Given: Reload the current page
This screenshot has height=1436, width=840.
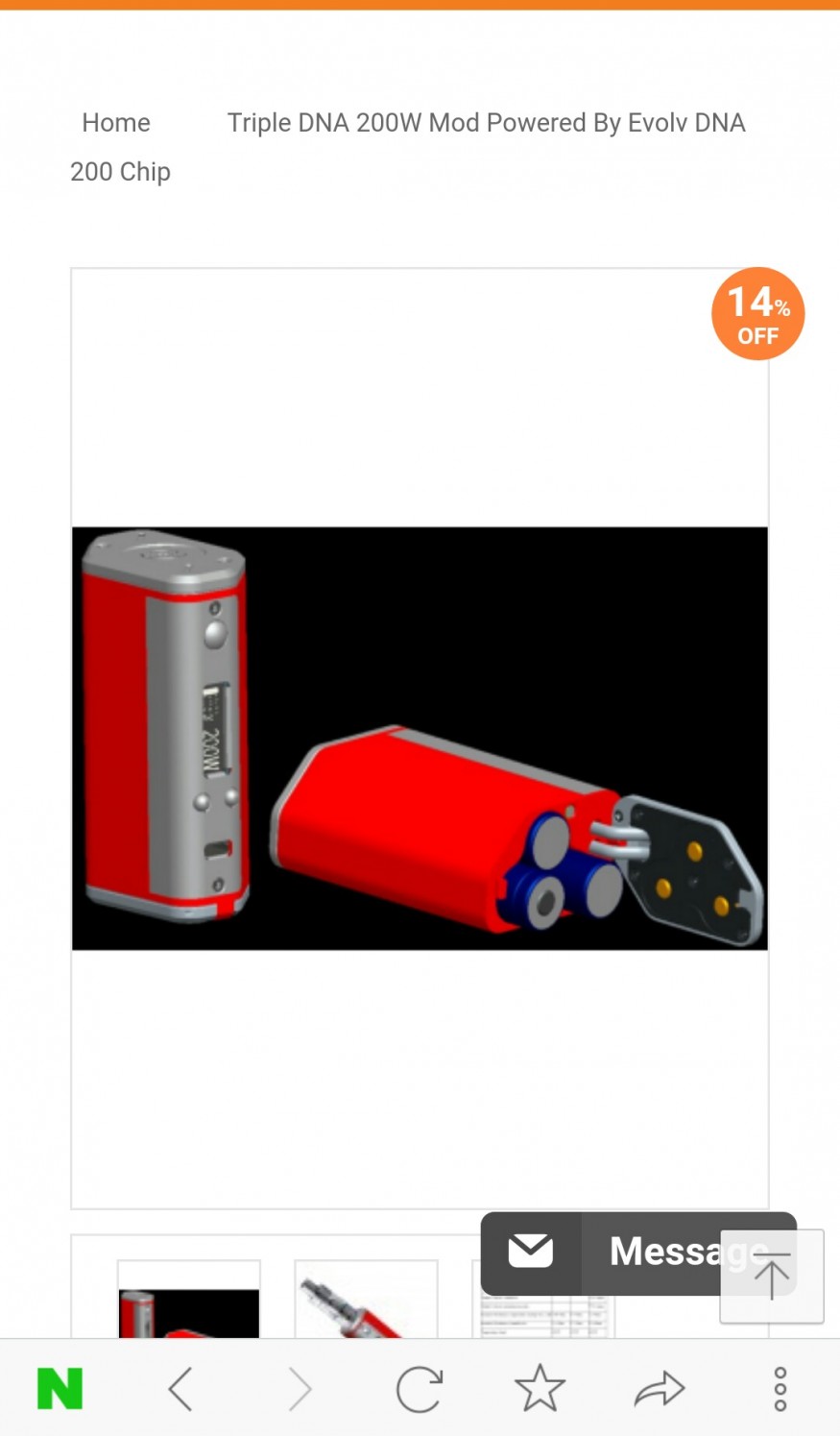Looking at the screenshot, I should (420, 1389).
